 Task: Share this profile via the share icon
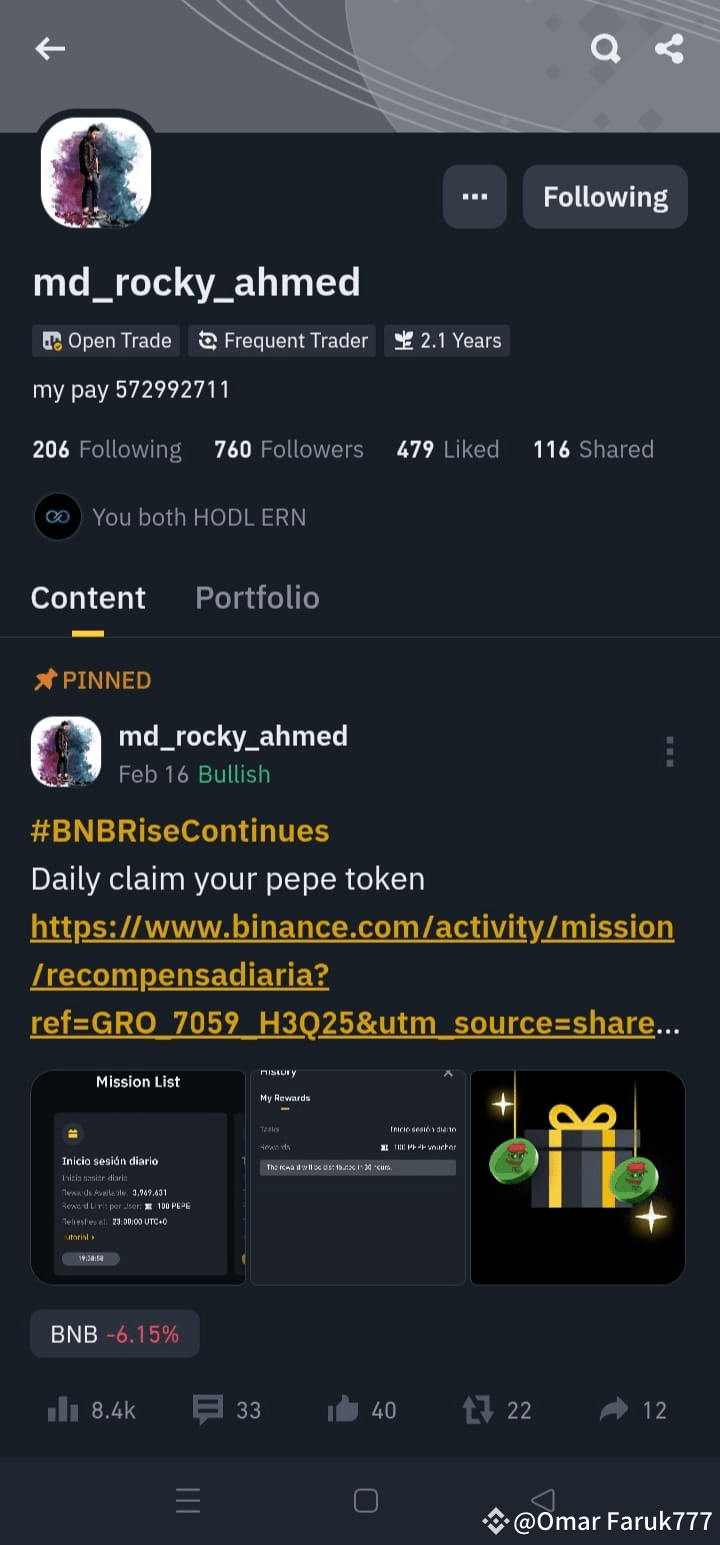point(668,48)
